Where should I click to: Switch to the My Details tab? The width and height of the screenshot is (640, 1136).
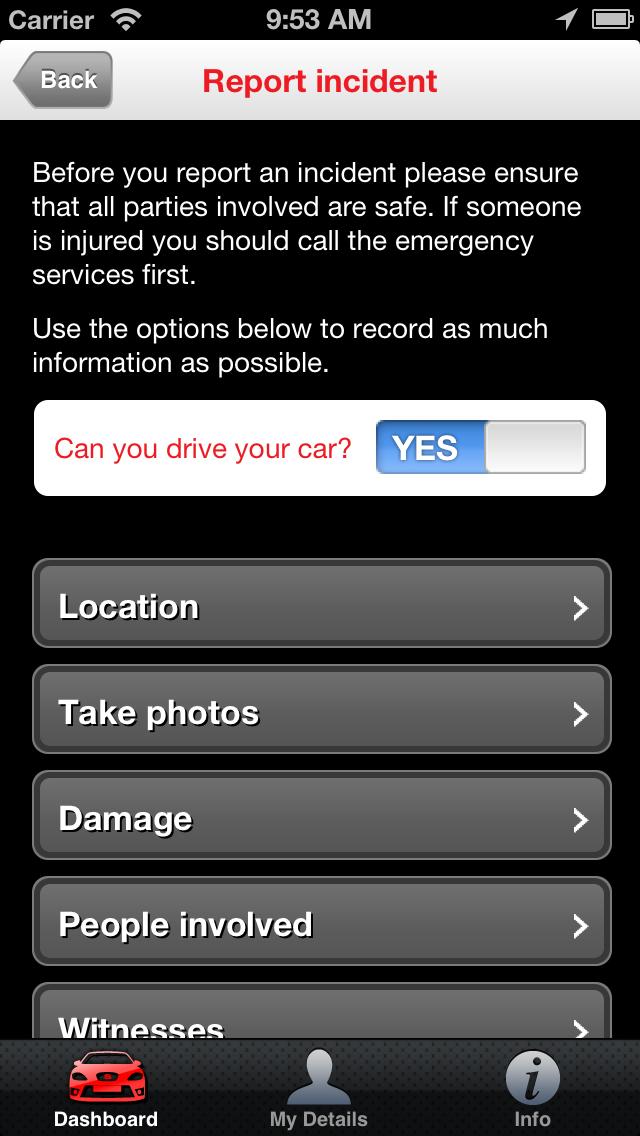click(x=319, y=1090)
